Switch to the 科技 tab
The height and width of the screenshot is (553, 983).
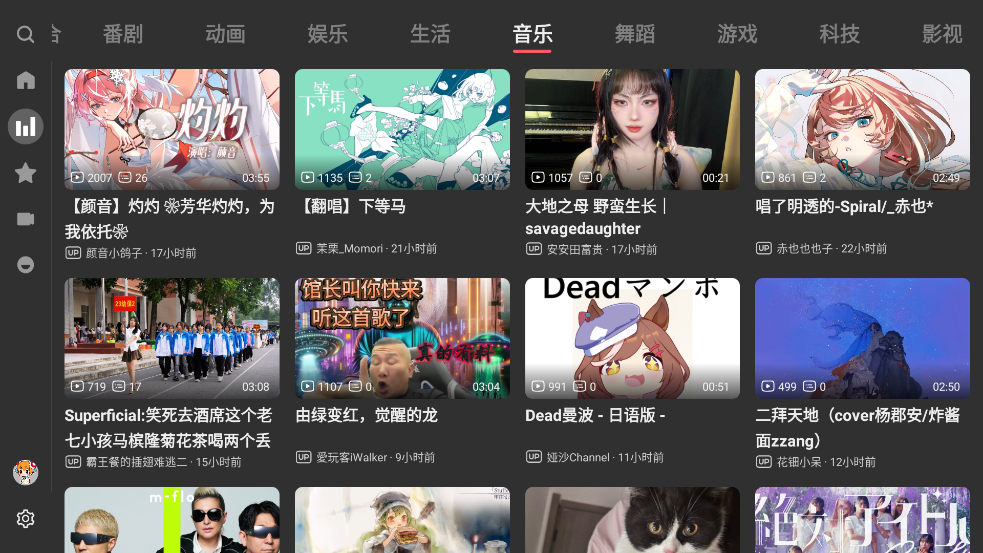pos(839,34)
